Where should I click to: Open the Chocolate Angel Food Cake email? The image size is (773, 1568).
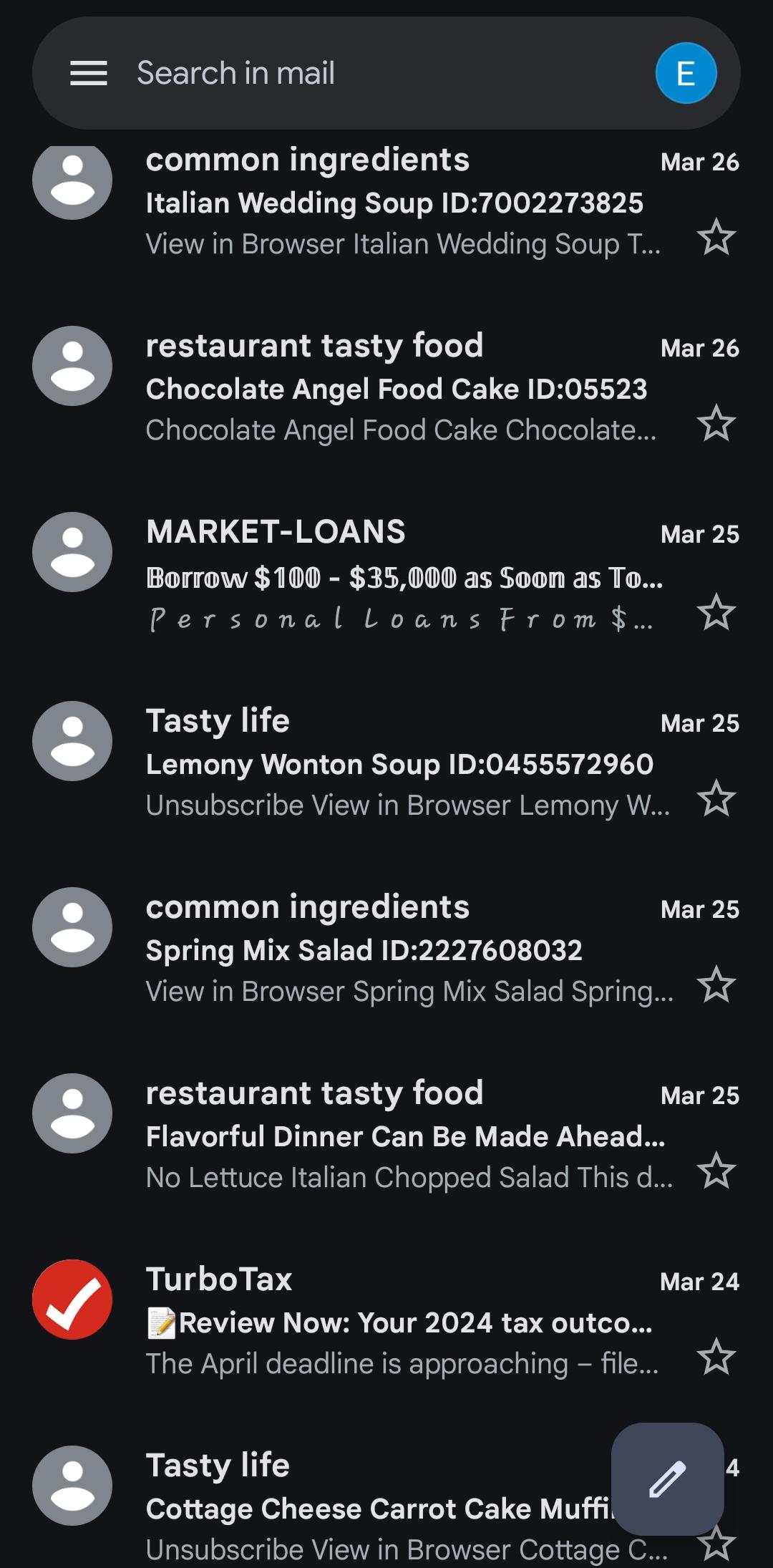(386, 387)
